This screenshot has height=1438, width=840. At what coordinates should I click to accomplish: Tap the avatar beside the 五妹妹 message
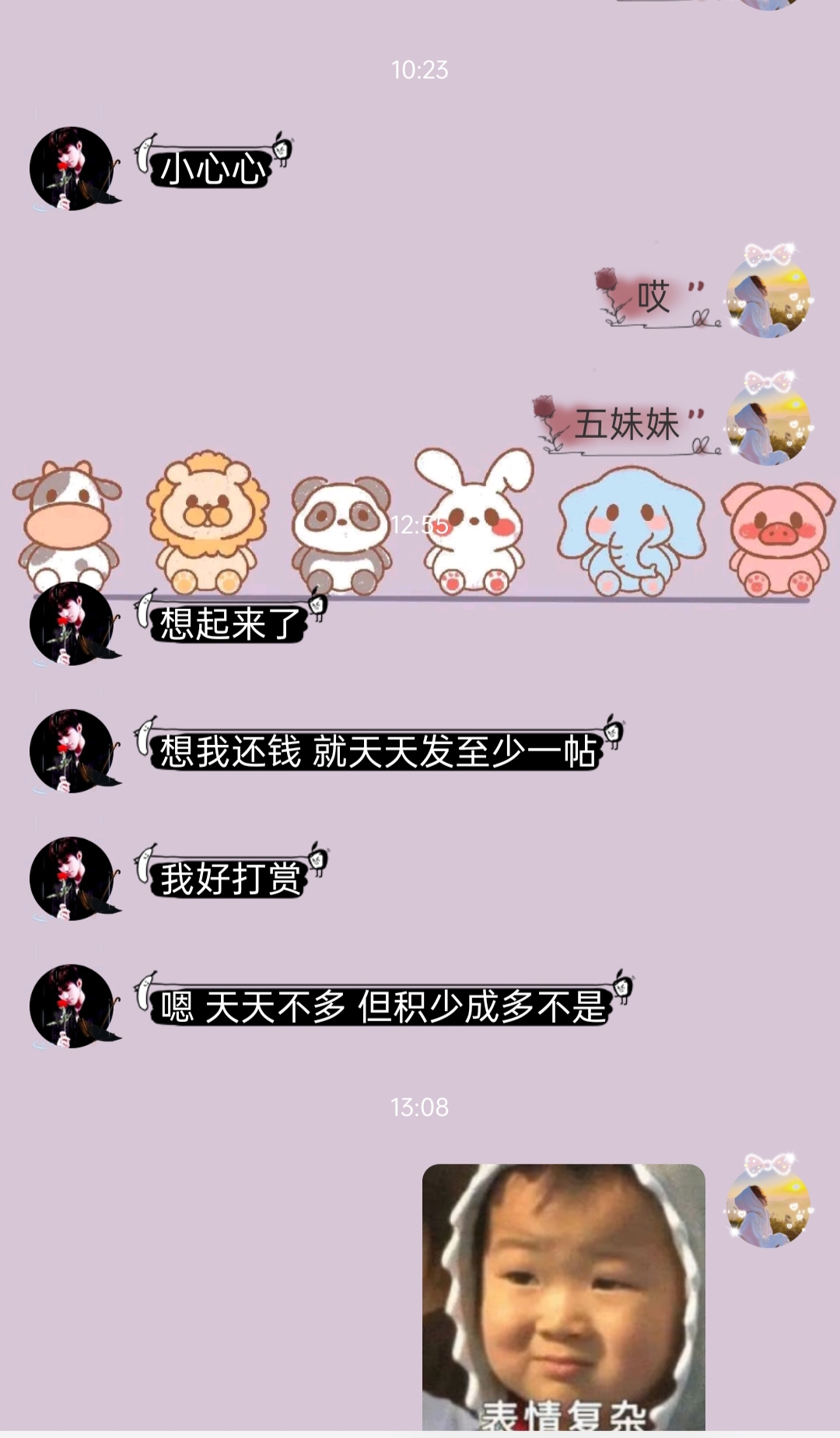click(x=768, y=424)
